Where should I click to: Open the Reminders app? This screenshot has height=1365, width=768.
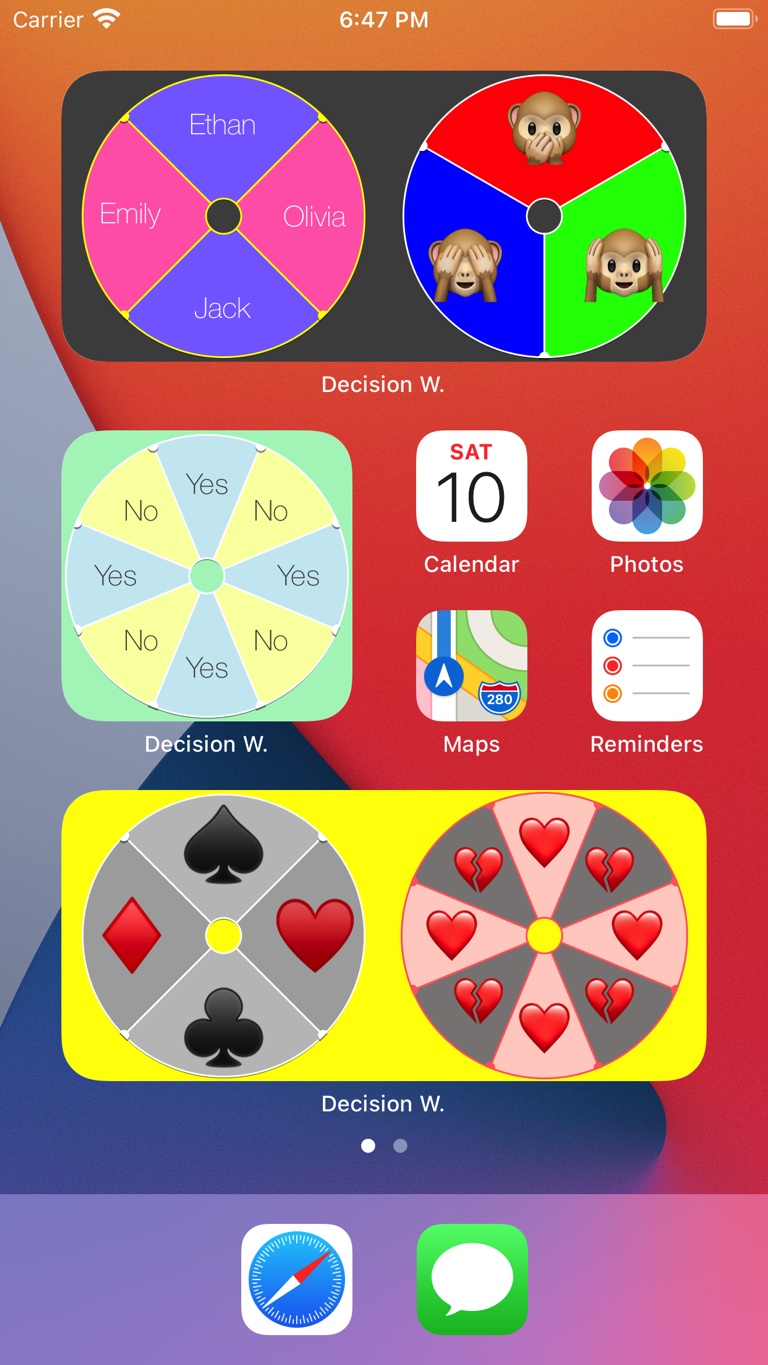(647, 666)
